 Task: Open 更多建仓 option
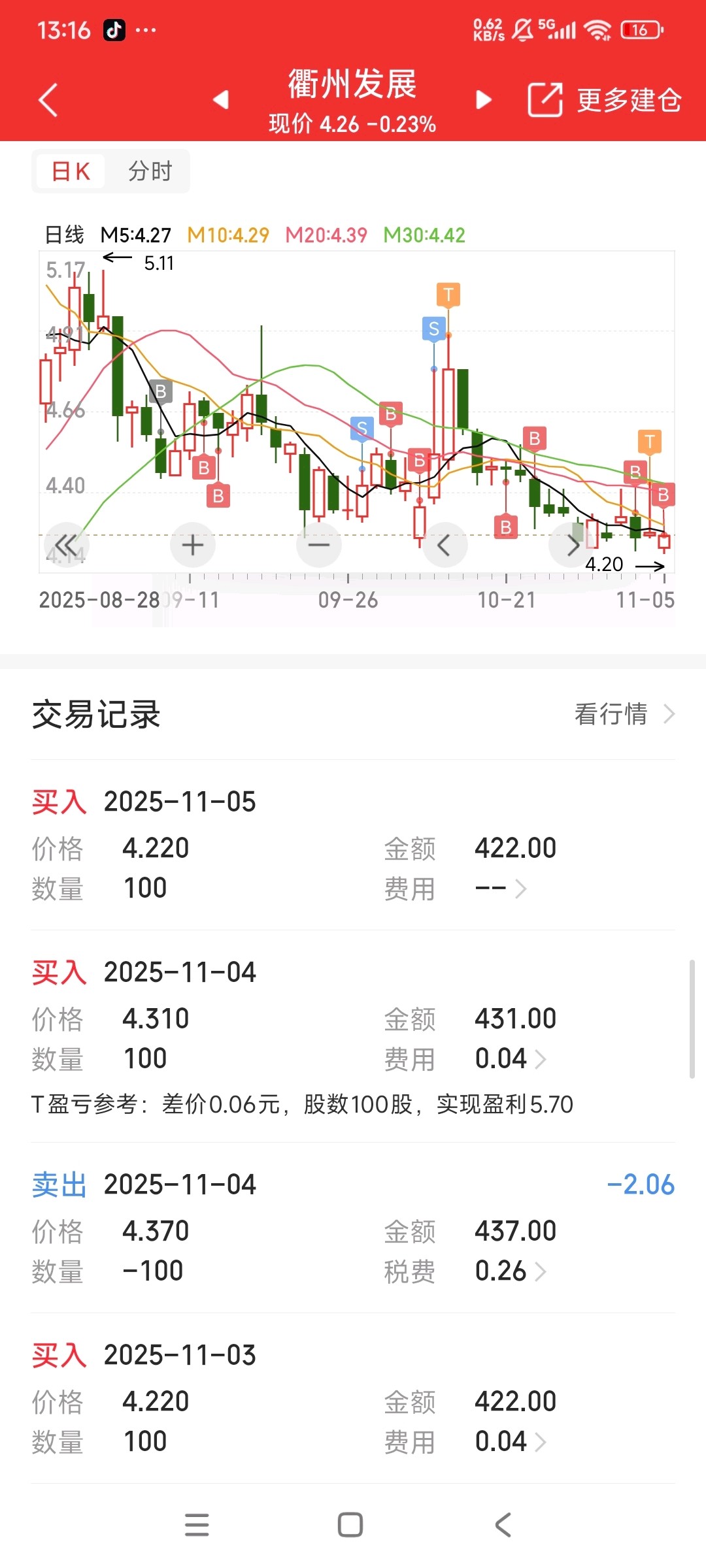[605, 100]
